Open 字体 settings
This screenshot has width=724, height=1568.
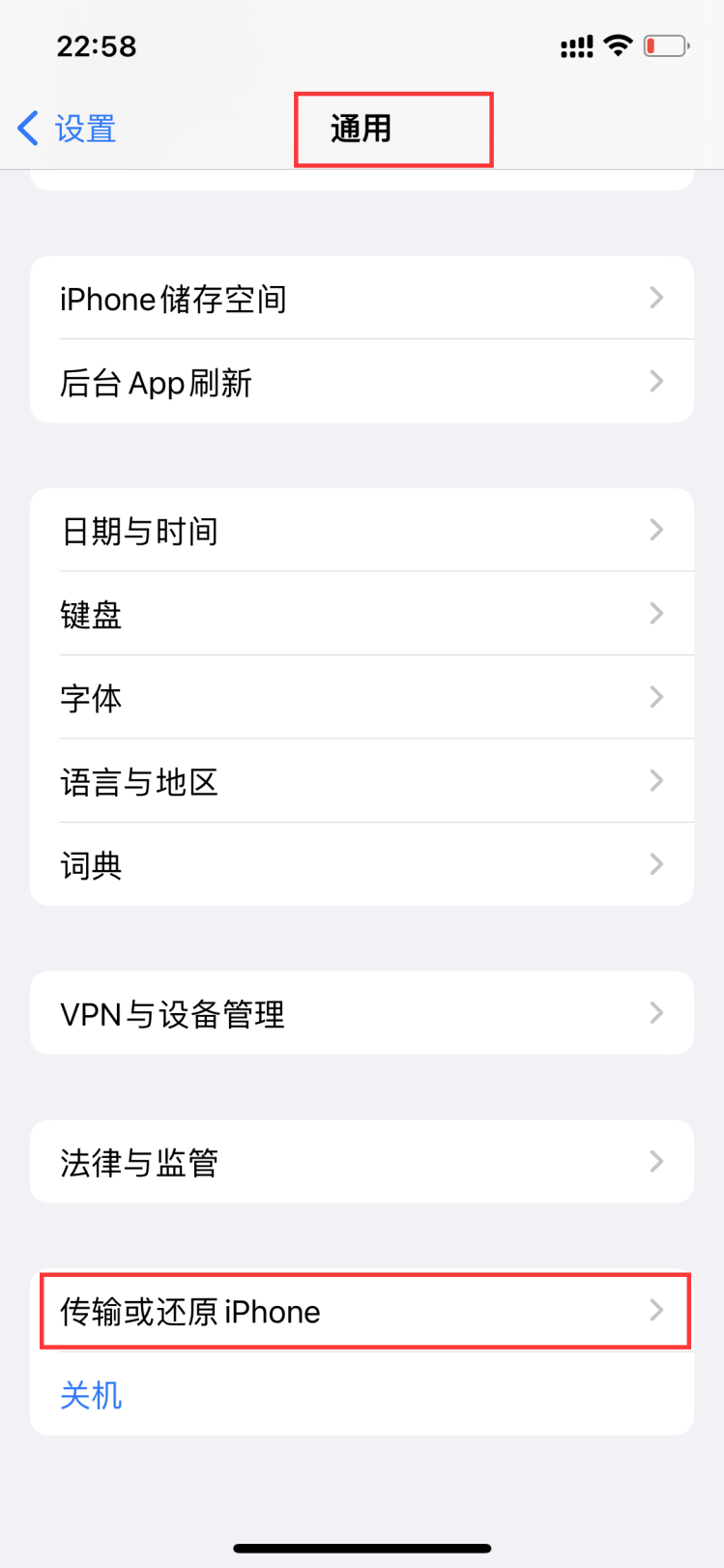tap(362, 698)
